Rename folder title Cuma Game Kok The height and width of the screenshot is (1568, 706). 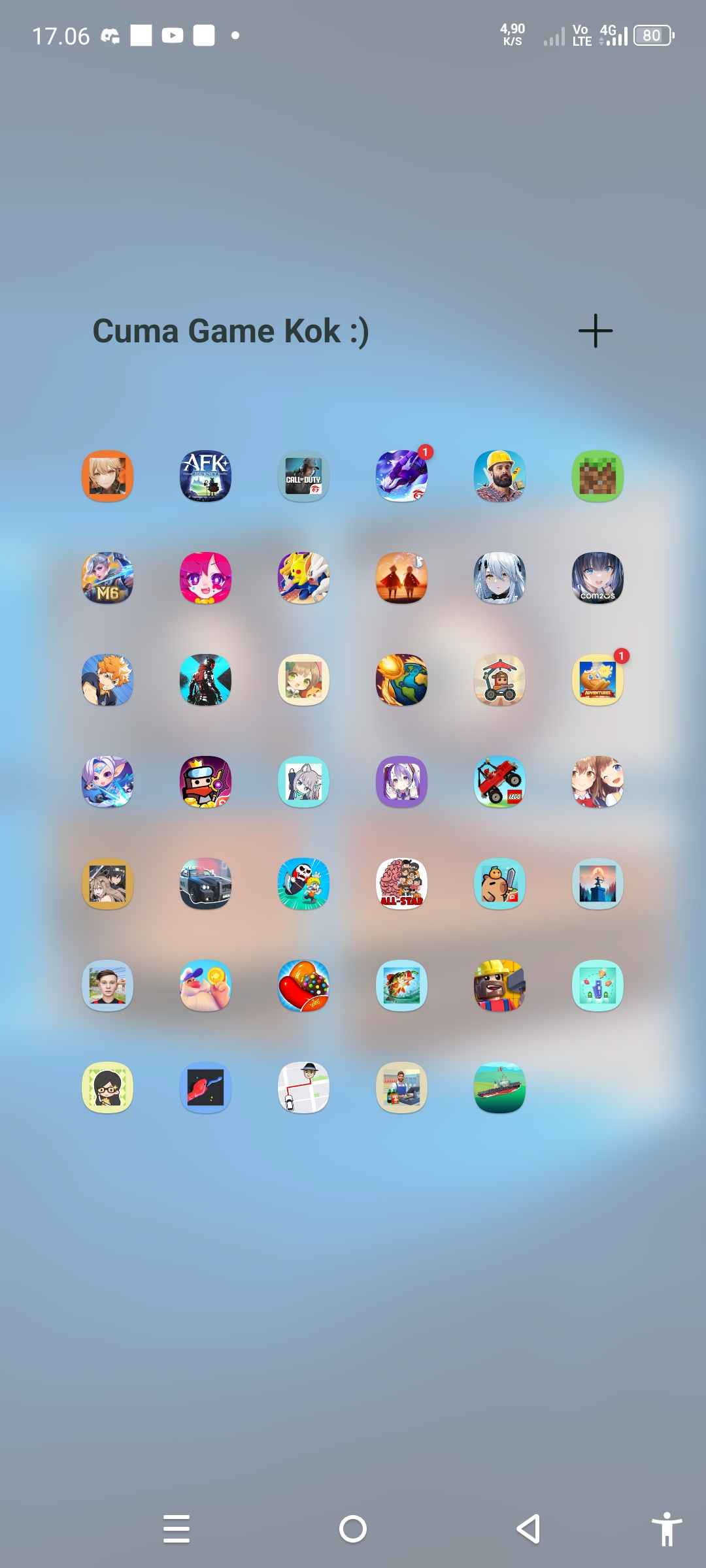tap(231, 331)
